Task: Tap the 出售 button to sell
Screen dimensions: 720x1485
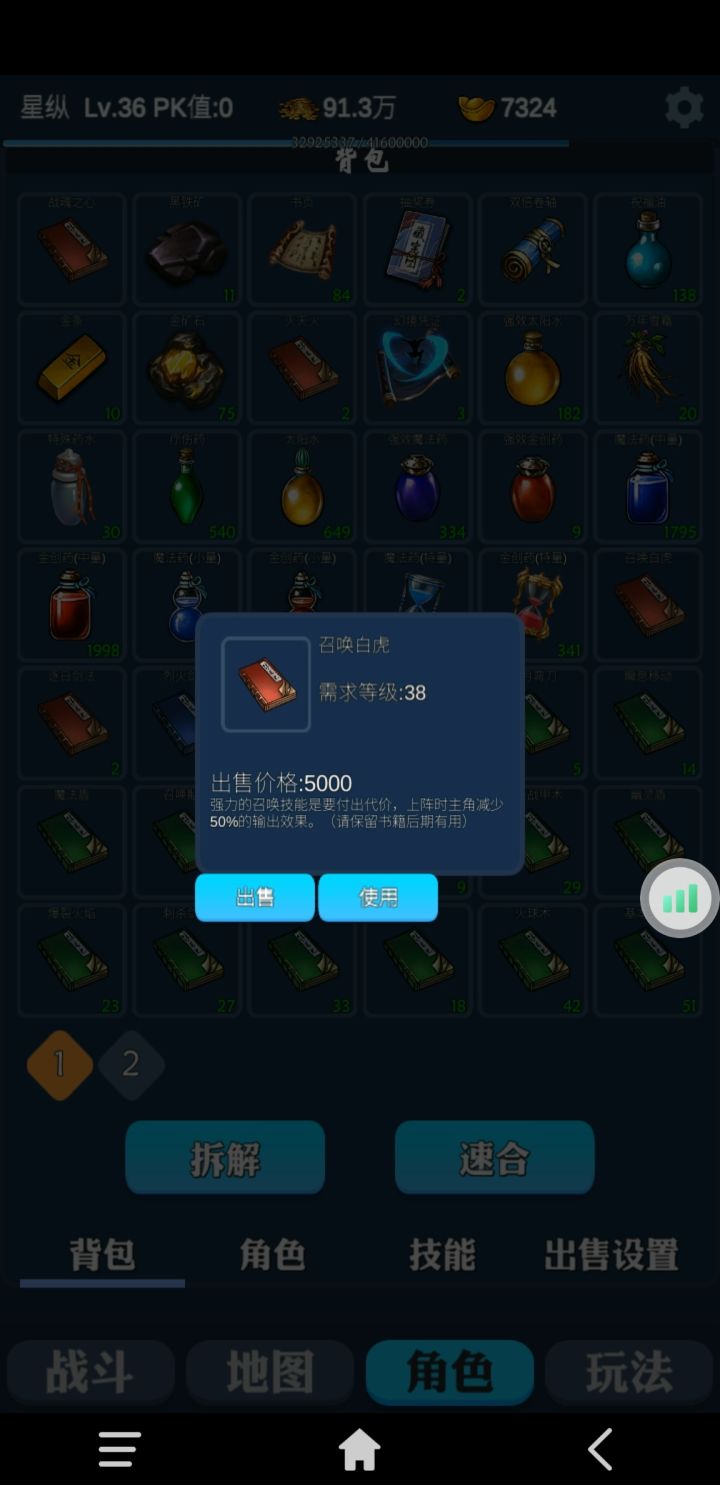Action: coord(255,897)
